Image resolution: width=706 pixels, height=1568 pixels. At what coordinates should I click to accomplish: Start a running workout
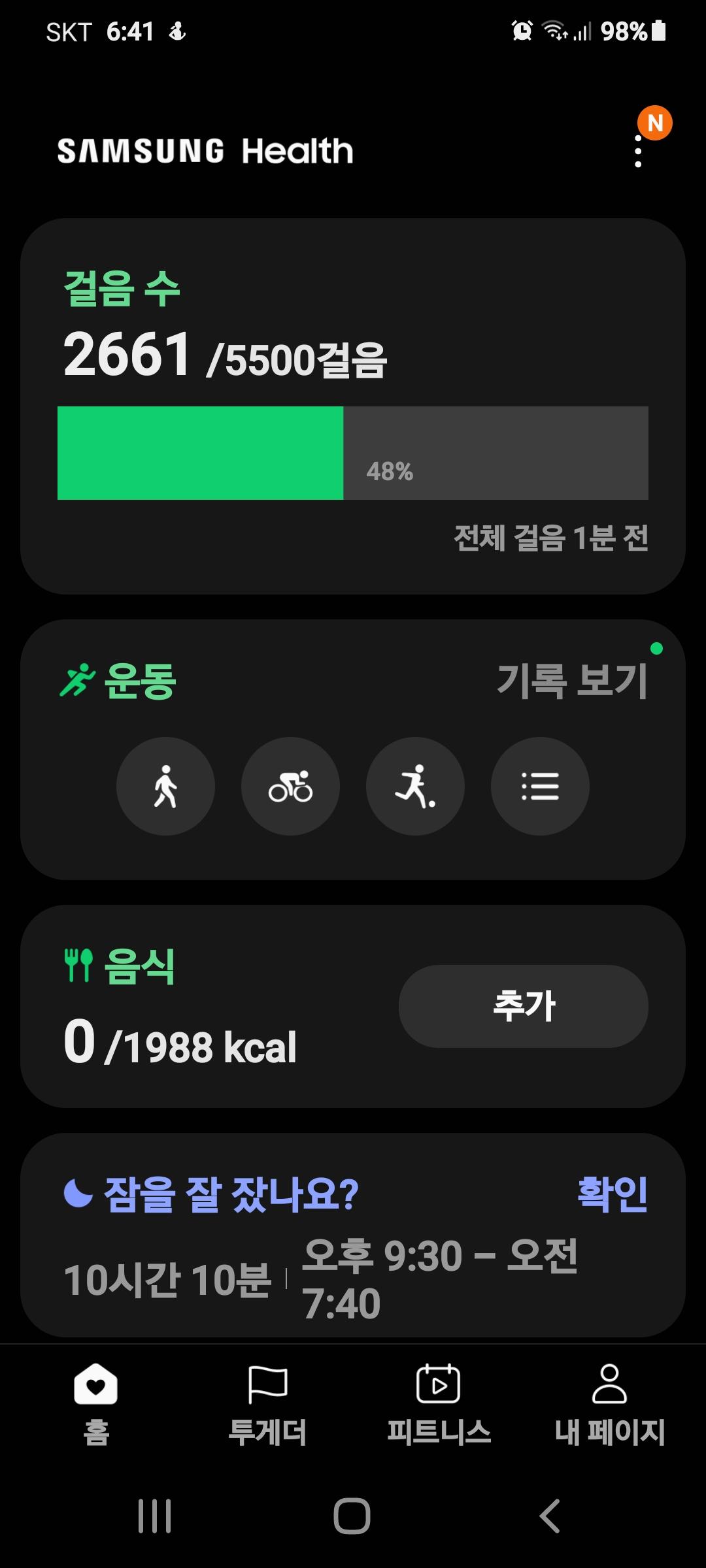click(415, 786)
